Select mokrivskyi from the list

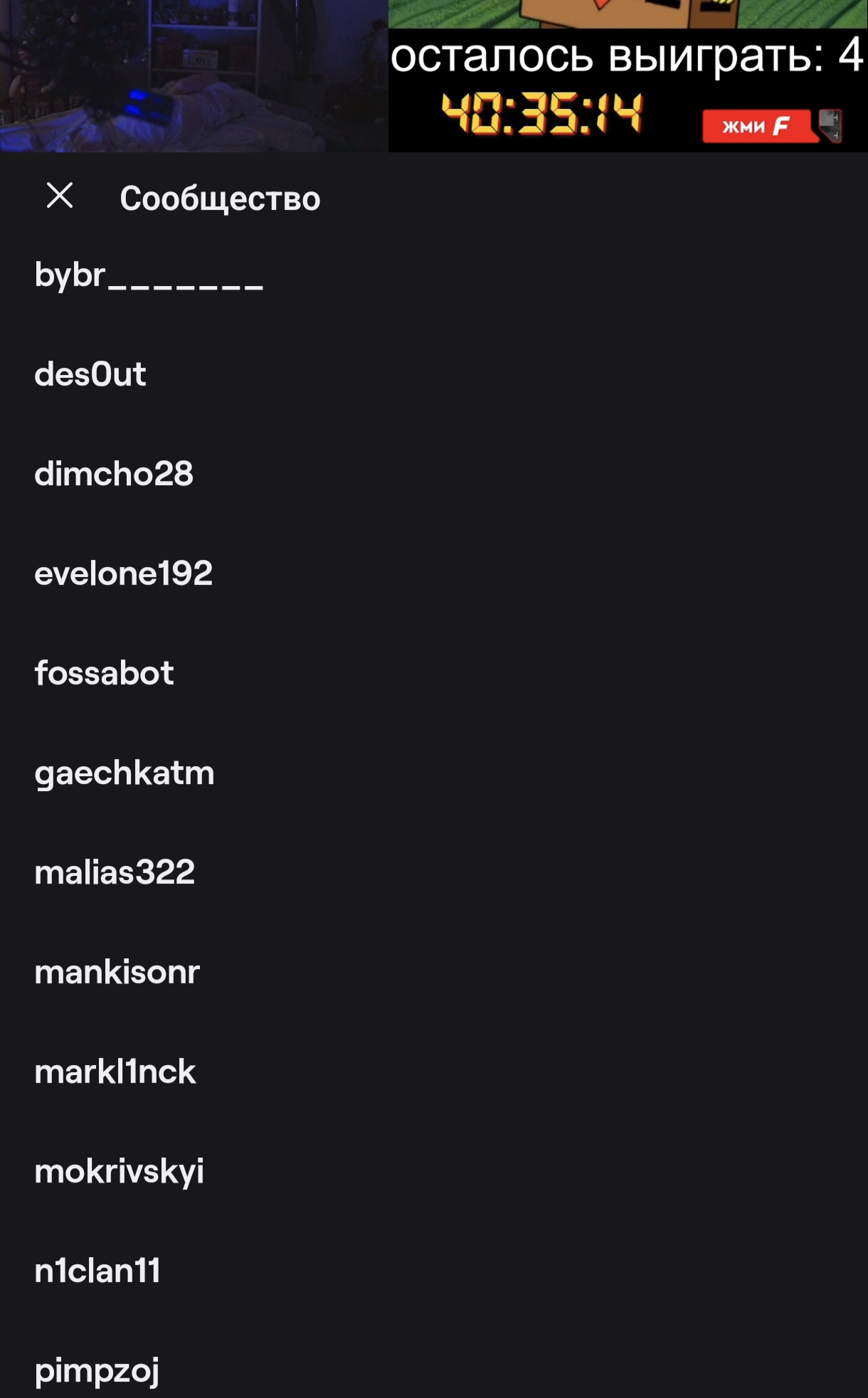click(x=120, y=1172)
